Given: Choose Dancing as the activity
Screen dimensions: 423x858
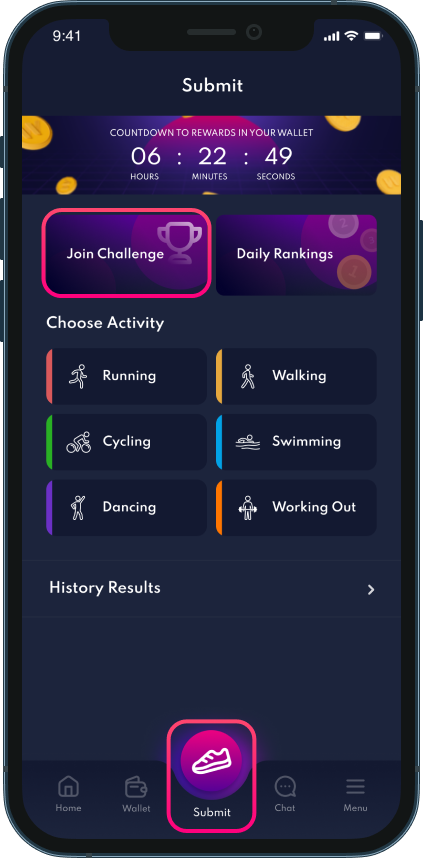Looking at the screenshot, I should tap(126, 507).
